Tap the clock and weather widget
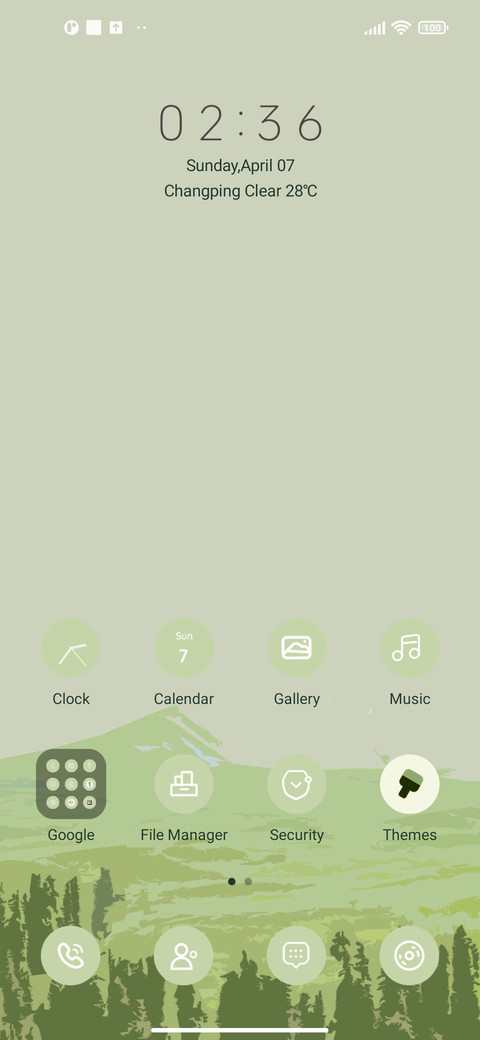Image resolution: width=480 pixels, height=1040 pixels. [x=241, y=151]
